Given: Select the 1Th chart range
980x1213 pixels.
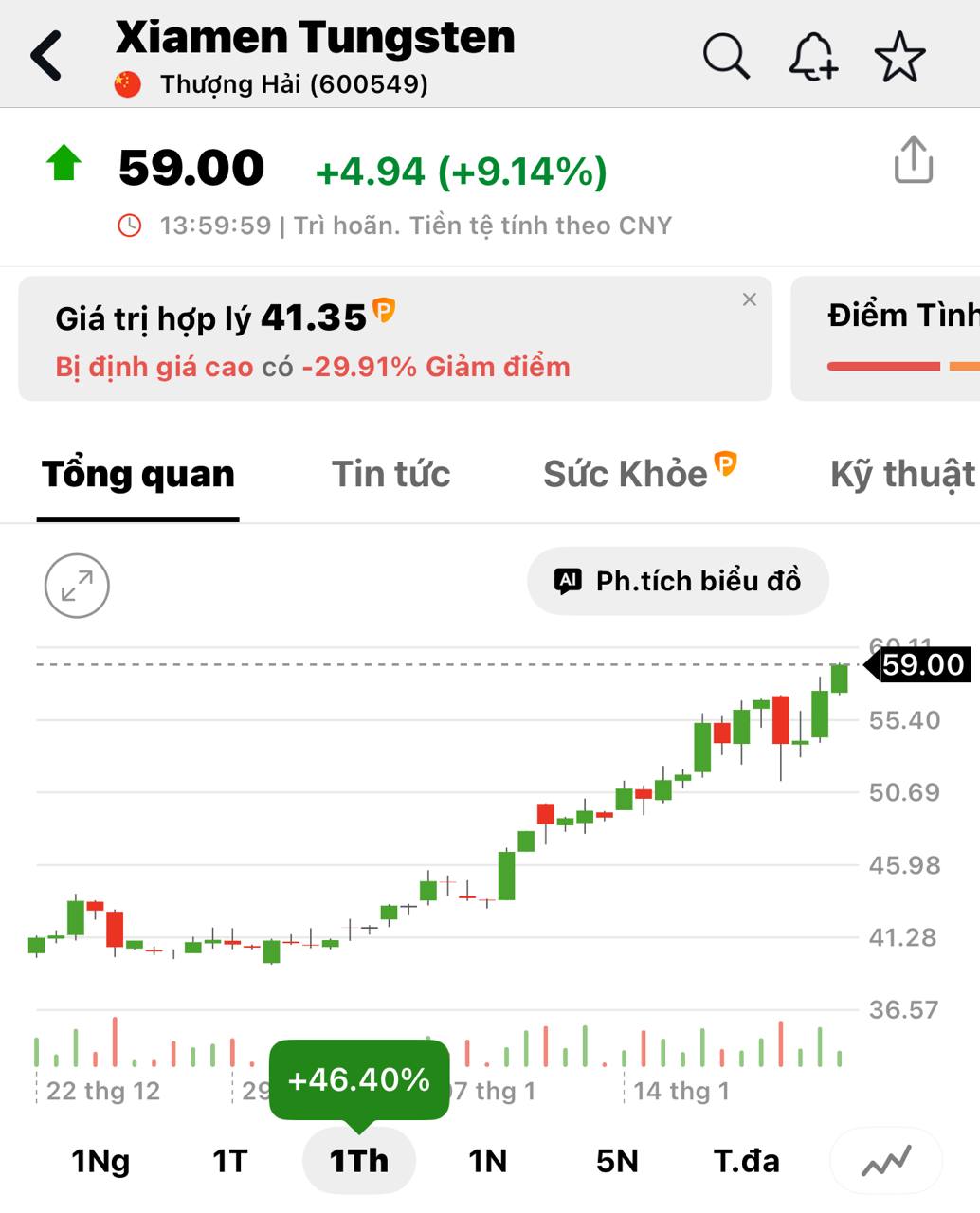Looking at the screenshot, I should point(359,1161).
